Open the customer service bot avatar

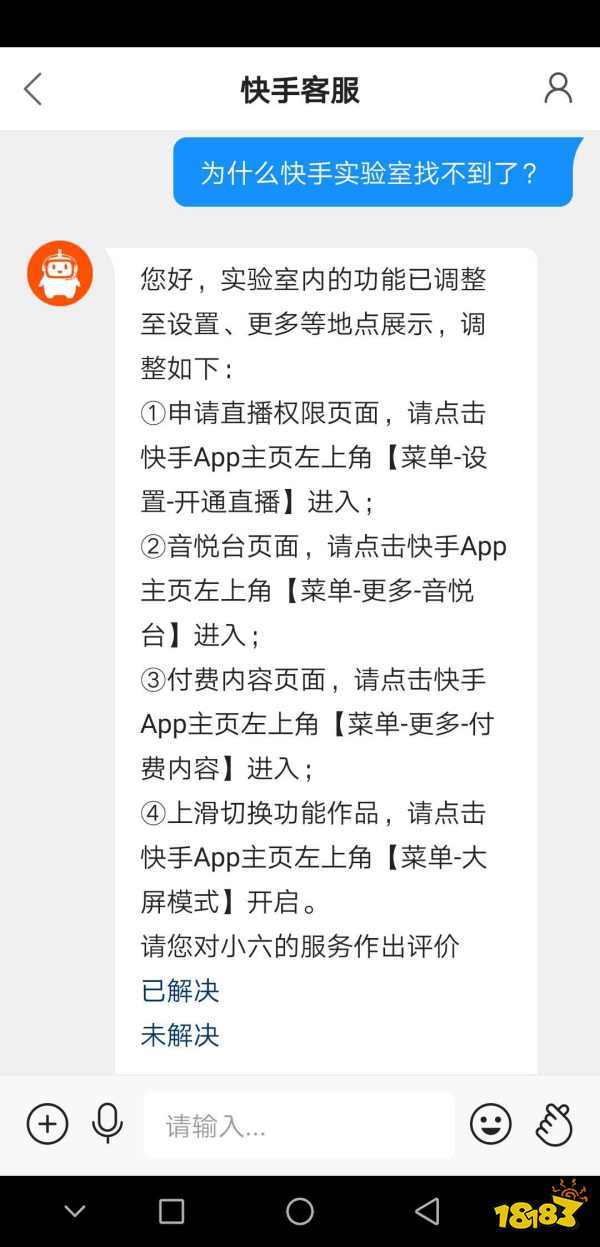60,273
